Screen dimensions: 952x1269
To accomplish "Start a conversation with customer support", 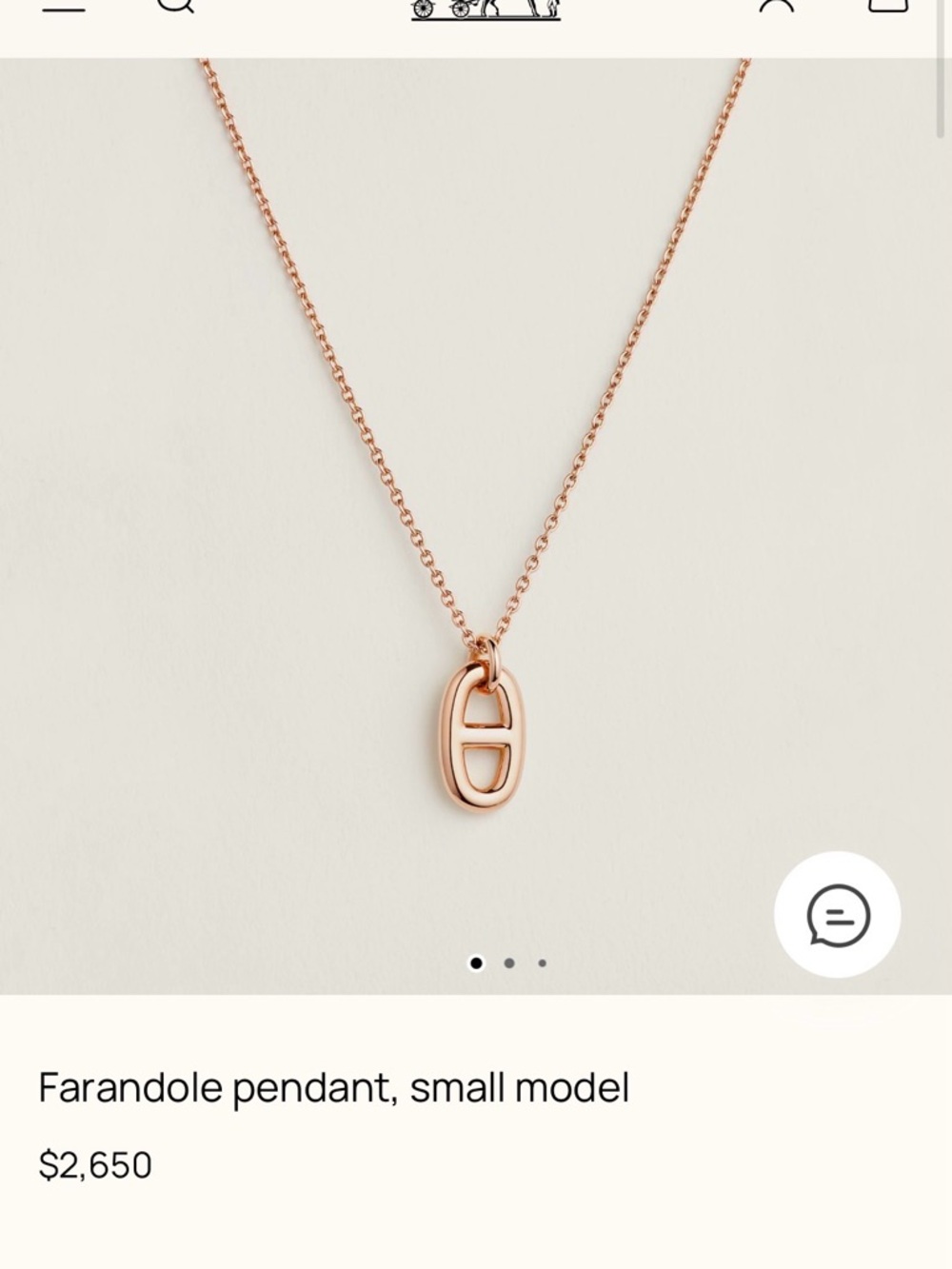I will [x=839, y=914].
